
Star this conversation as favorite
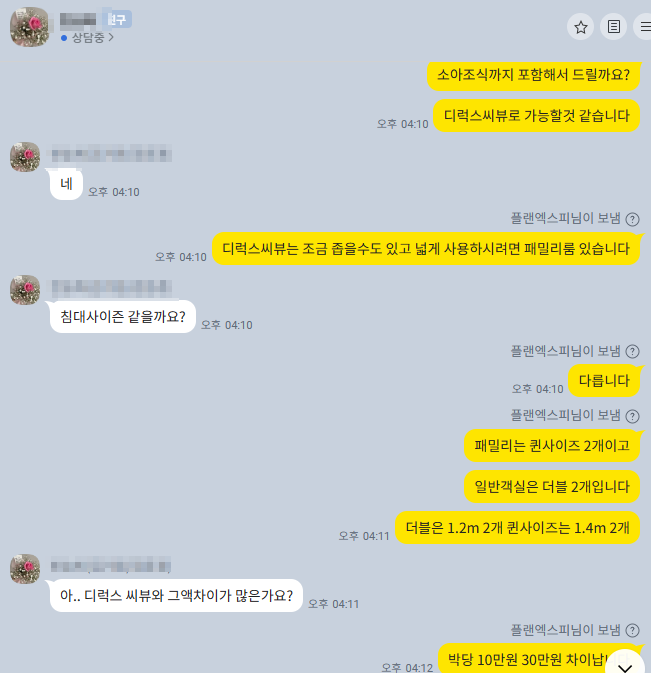click(x=580, y=27)
